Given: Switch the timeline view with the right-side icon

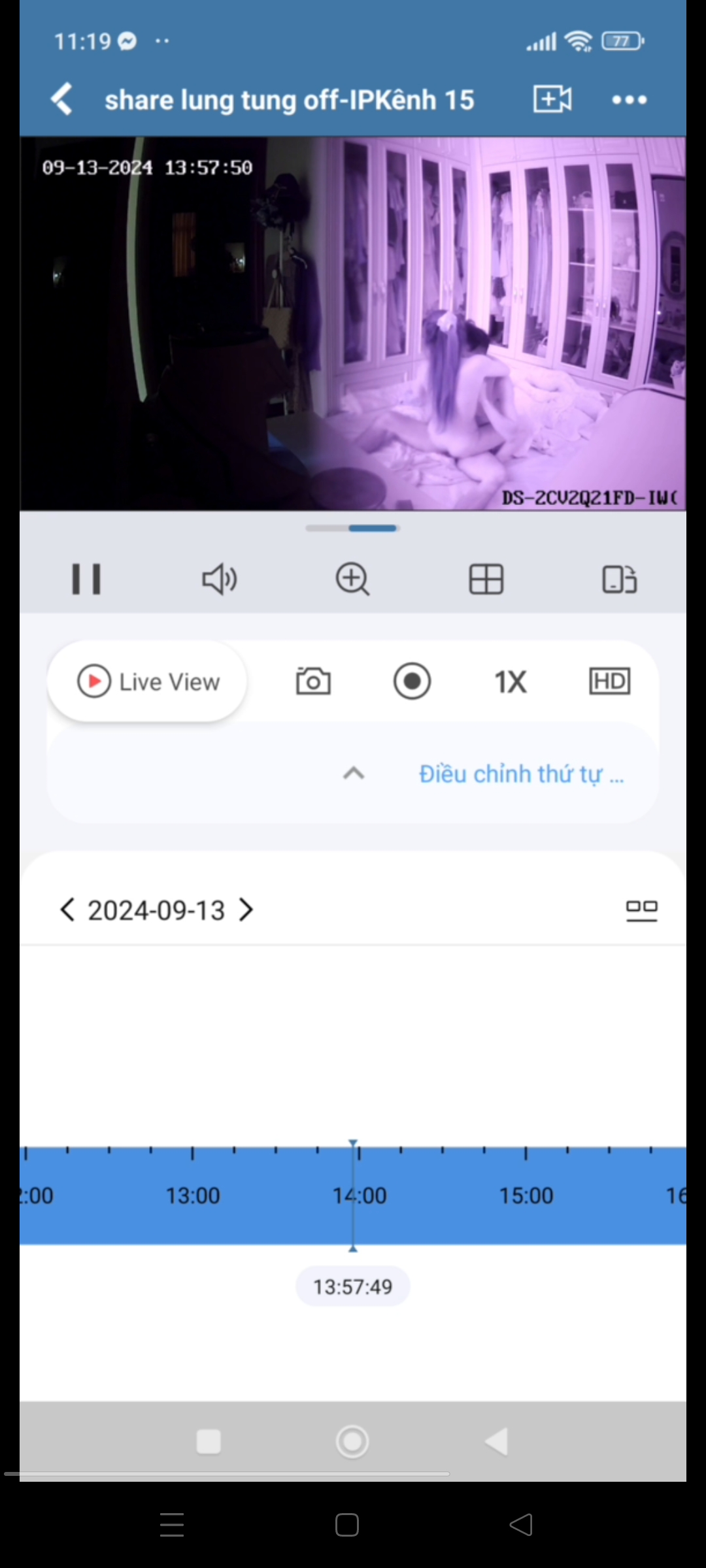Looking at the screenshot, I should 641,909.
